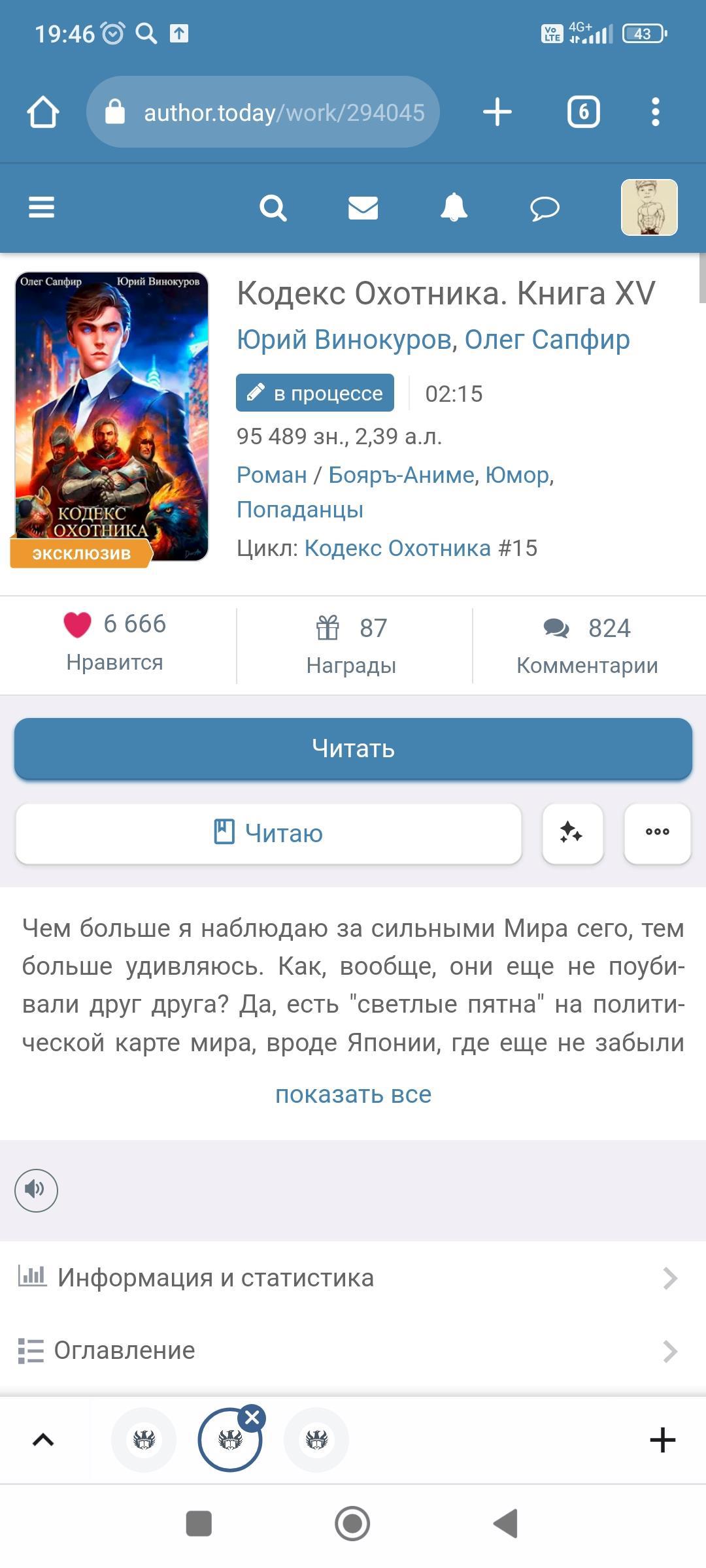
Task: Open author Олег Сапфир's page
Action: (547, 340)
